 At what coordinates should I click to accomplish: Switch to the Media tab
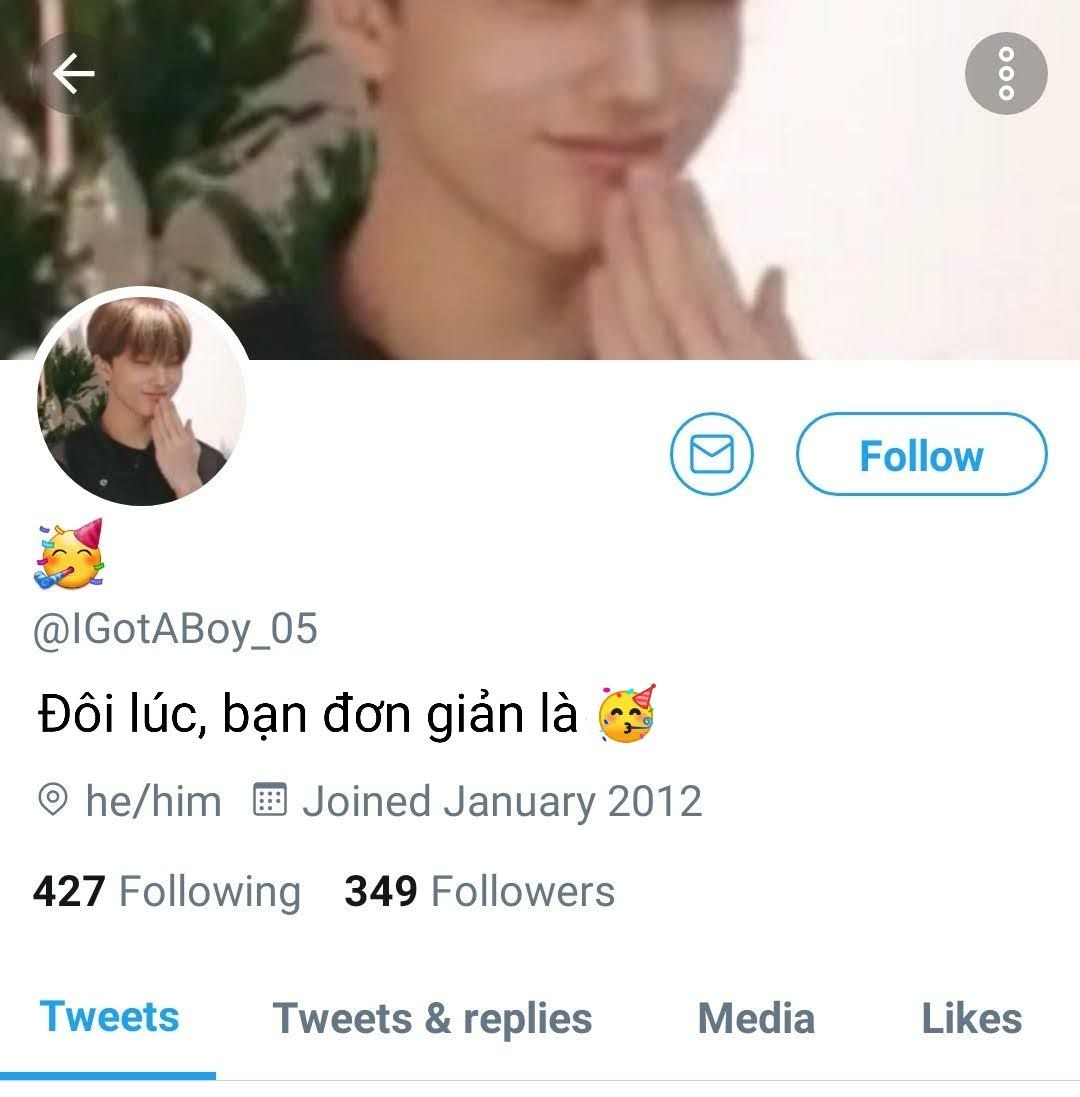[756, 1019]
